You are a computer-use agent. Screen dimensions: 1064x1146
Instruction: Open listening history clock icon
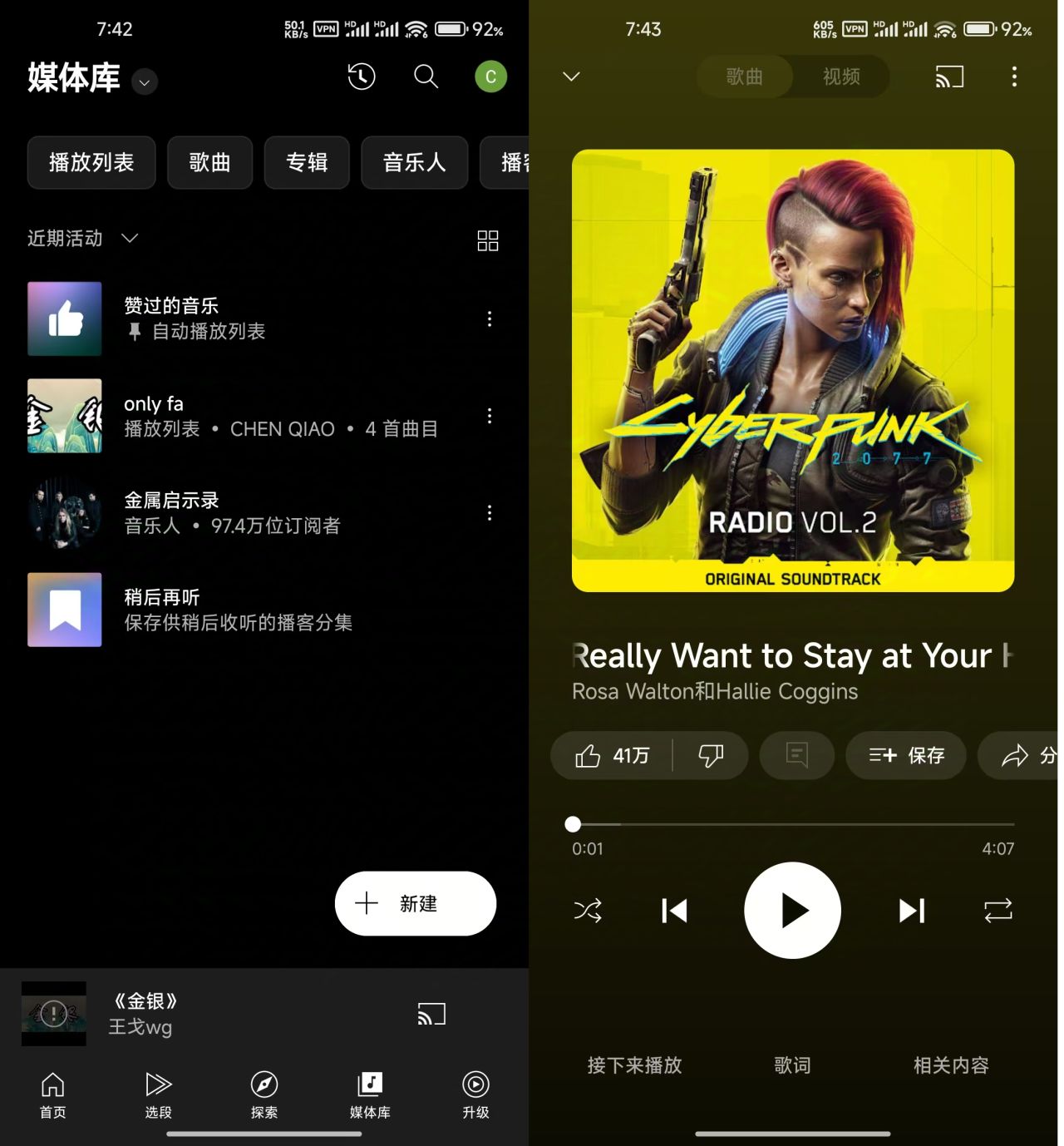361,77
